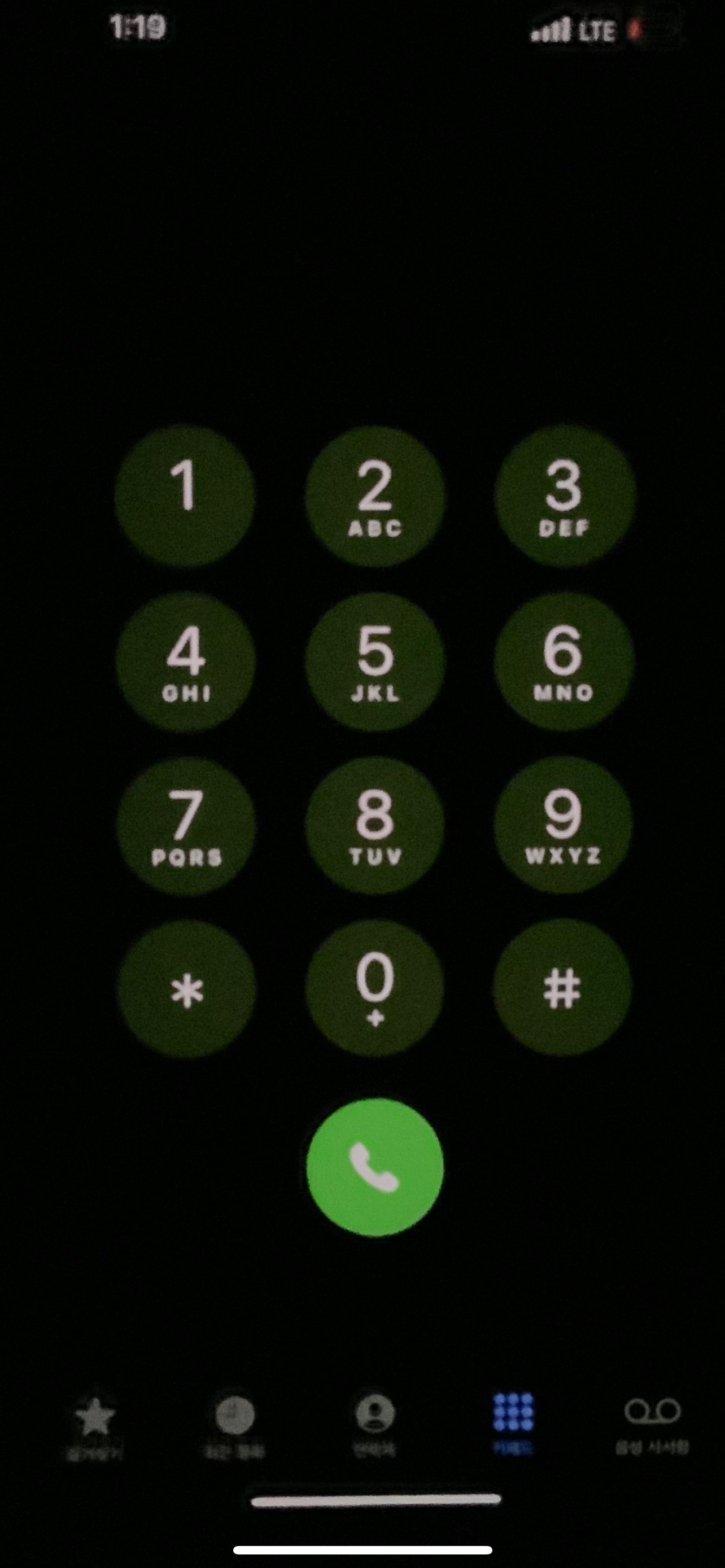Enter digit 3 DEF
Viewport: 725px width, 1568px height.
(564, 496)
